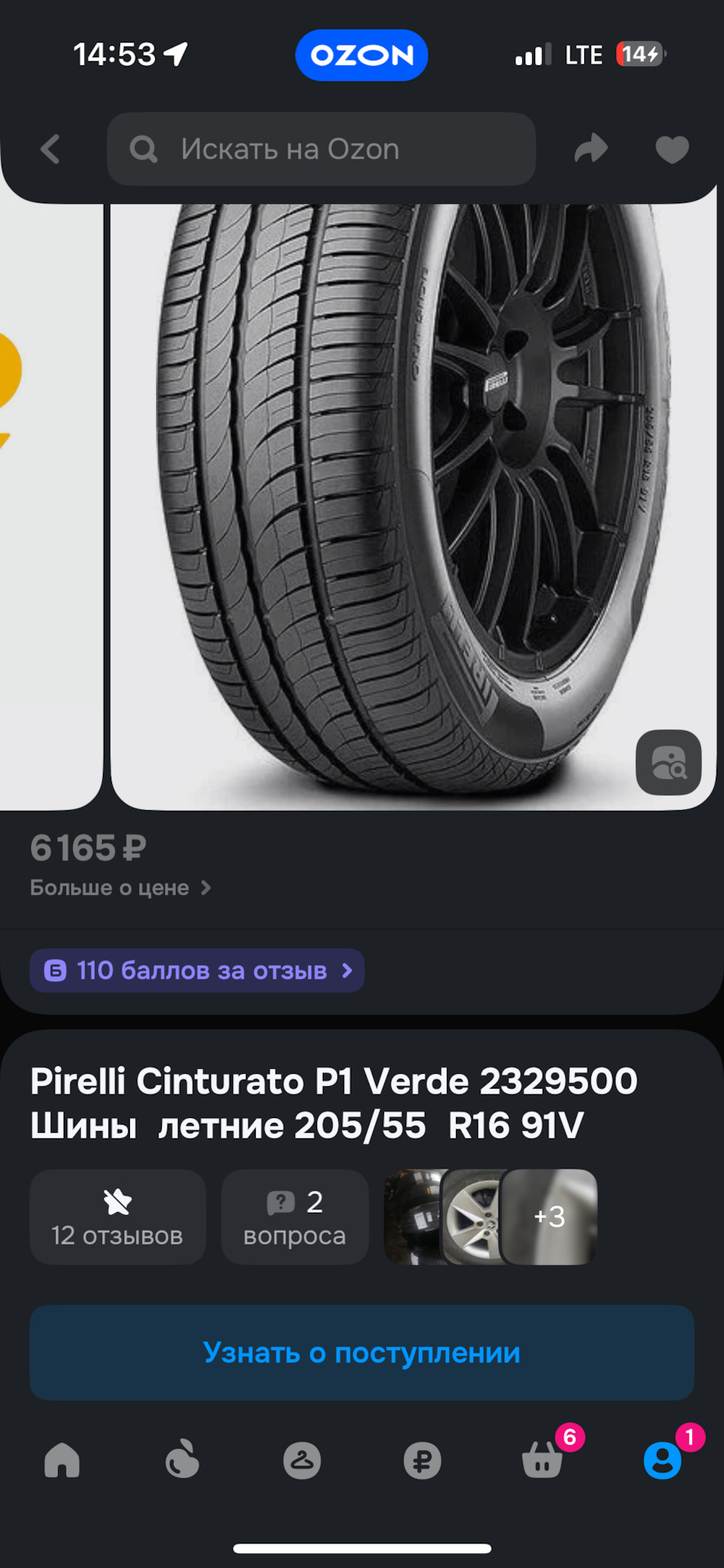Open the 110 баллов за отзыв offer
724x1568 pixels.
coord(197,970)
